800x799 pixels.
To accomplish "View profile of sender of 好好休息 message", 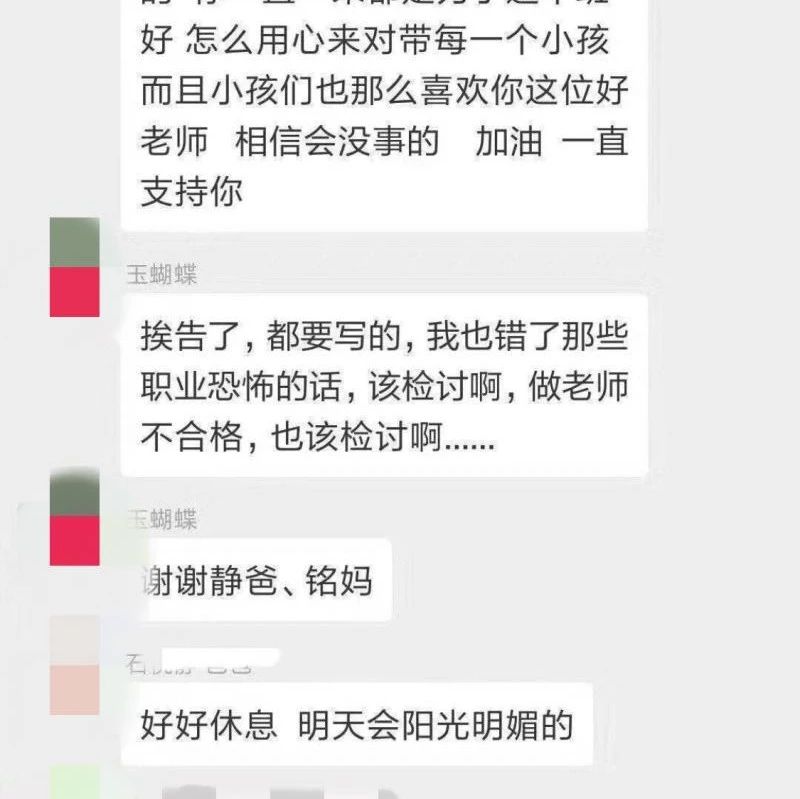I will coord(75,665).
